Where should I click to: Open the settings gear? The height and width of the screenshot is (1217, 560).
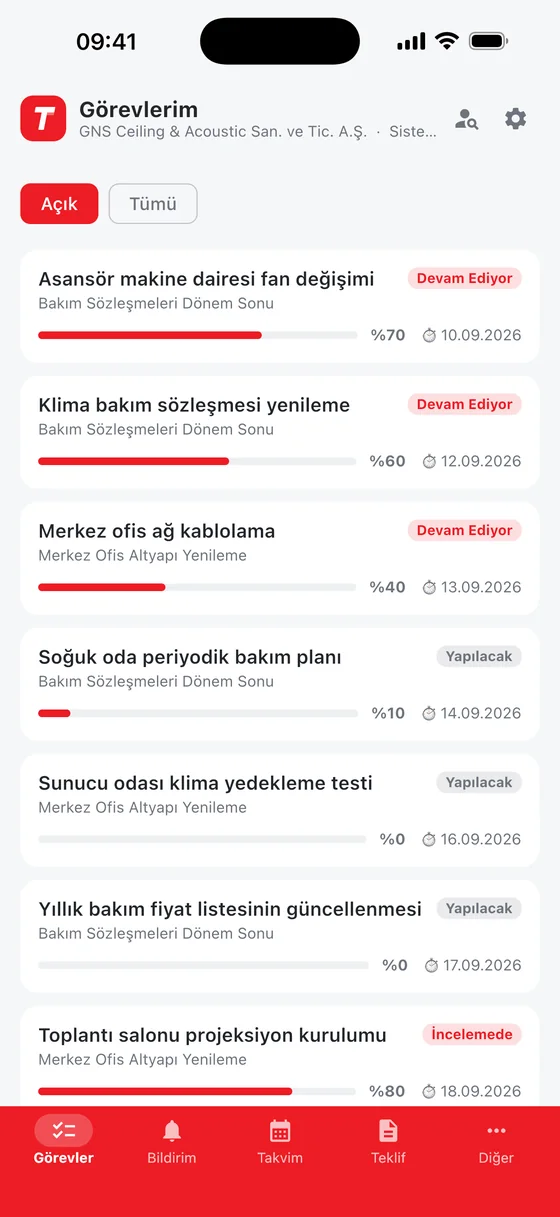point(515,119)
